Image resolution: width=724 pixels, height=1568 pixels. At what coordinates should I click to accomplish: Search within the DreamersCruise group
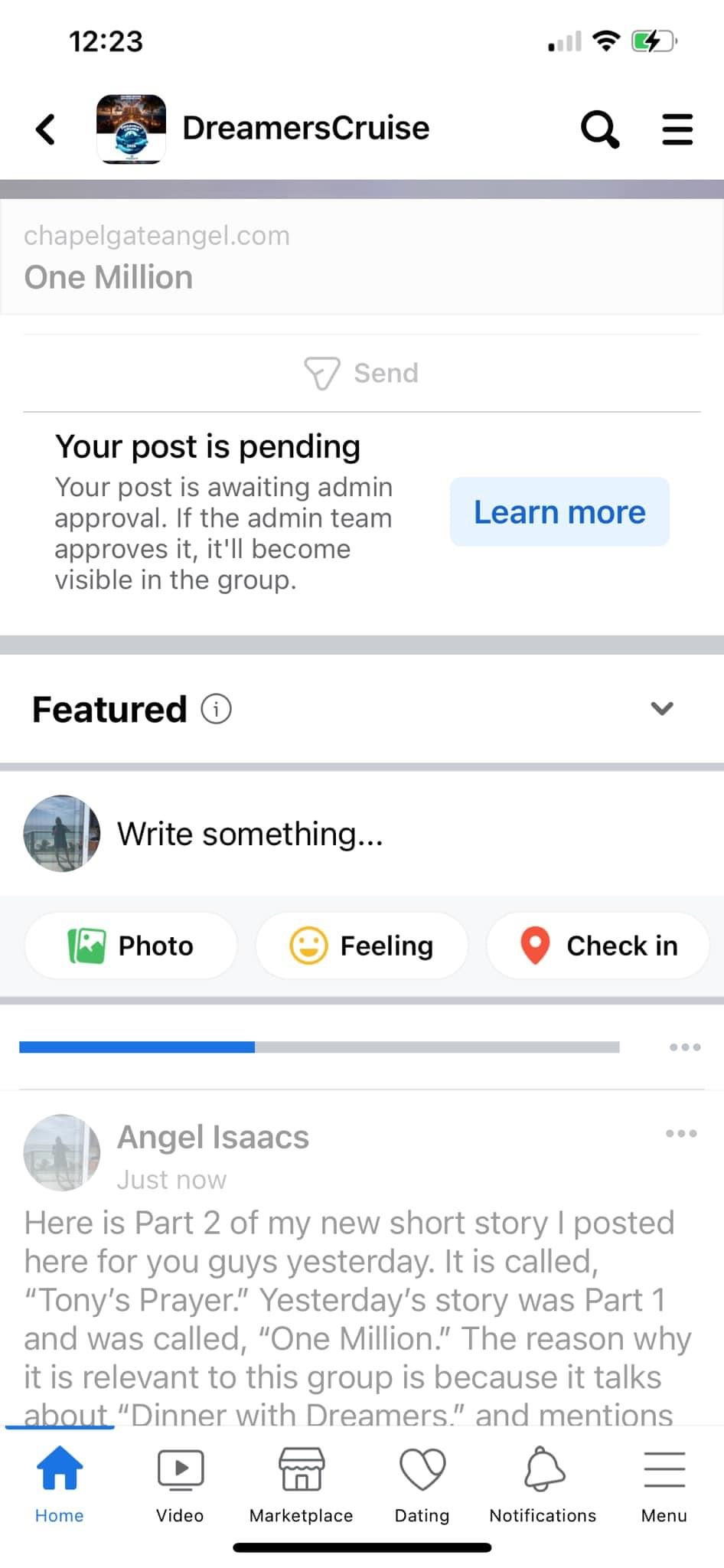(x=599, y=129)
